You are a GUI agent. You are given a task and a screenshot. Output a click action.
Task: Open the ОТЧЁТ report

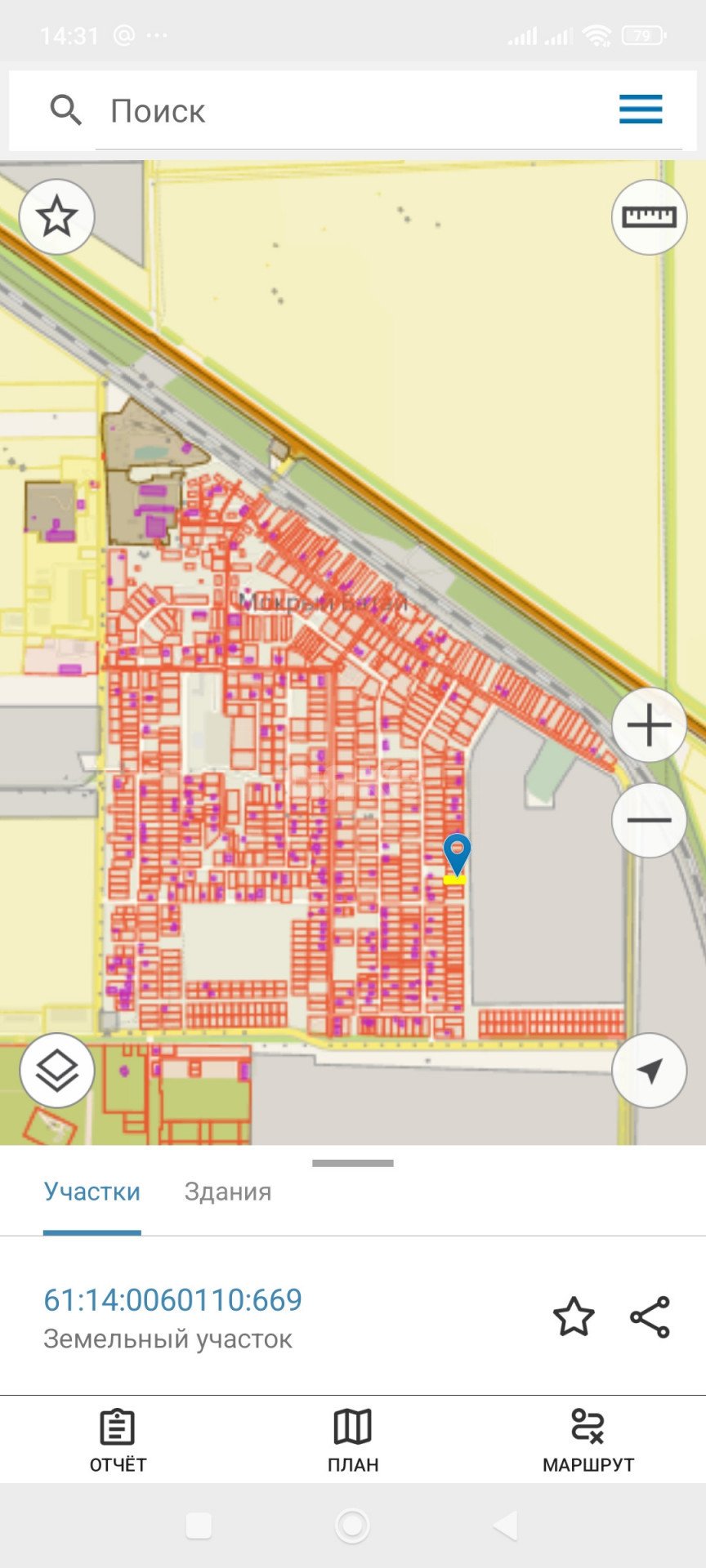click(x=118, y=1441)
